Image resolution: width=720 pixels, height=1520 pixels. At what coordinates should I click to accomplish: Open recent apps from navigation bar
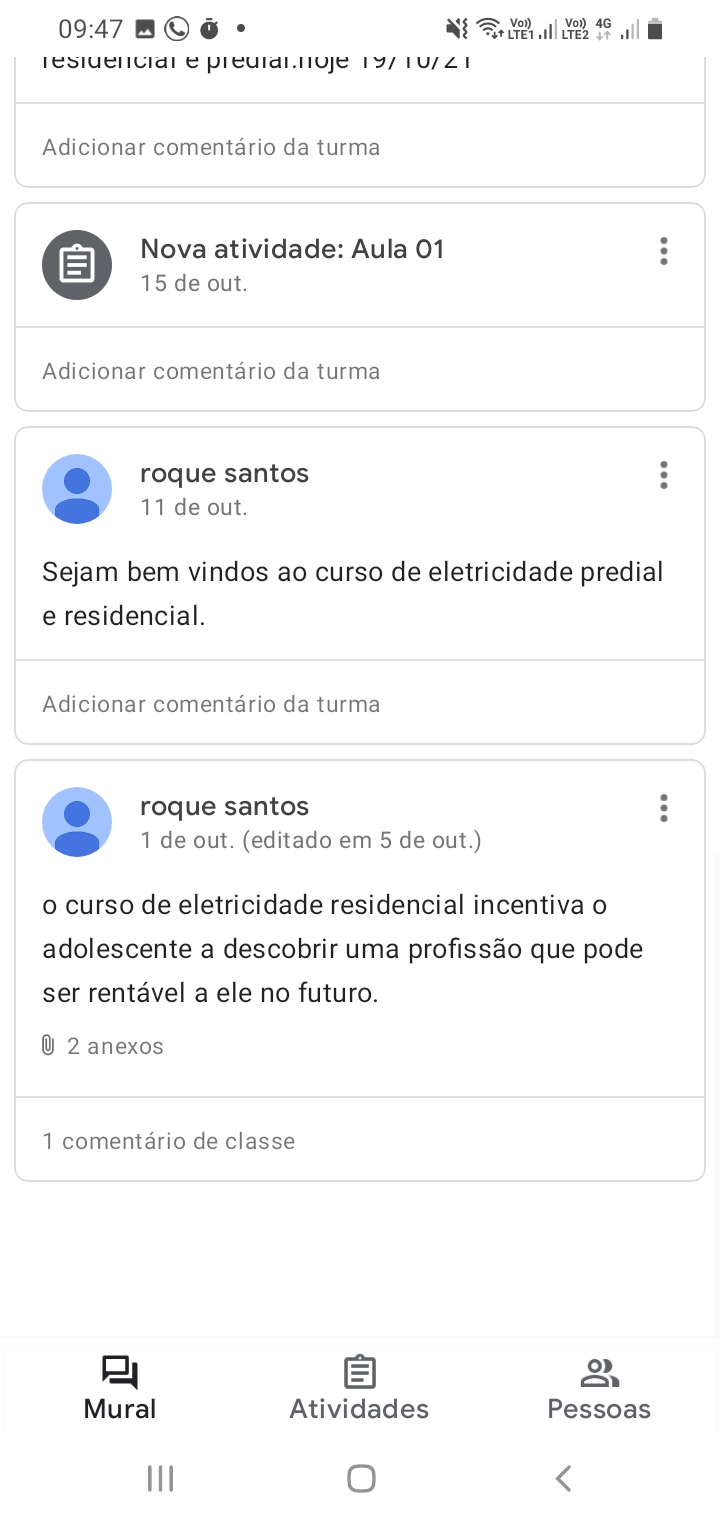160,1478
